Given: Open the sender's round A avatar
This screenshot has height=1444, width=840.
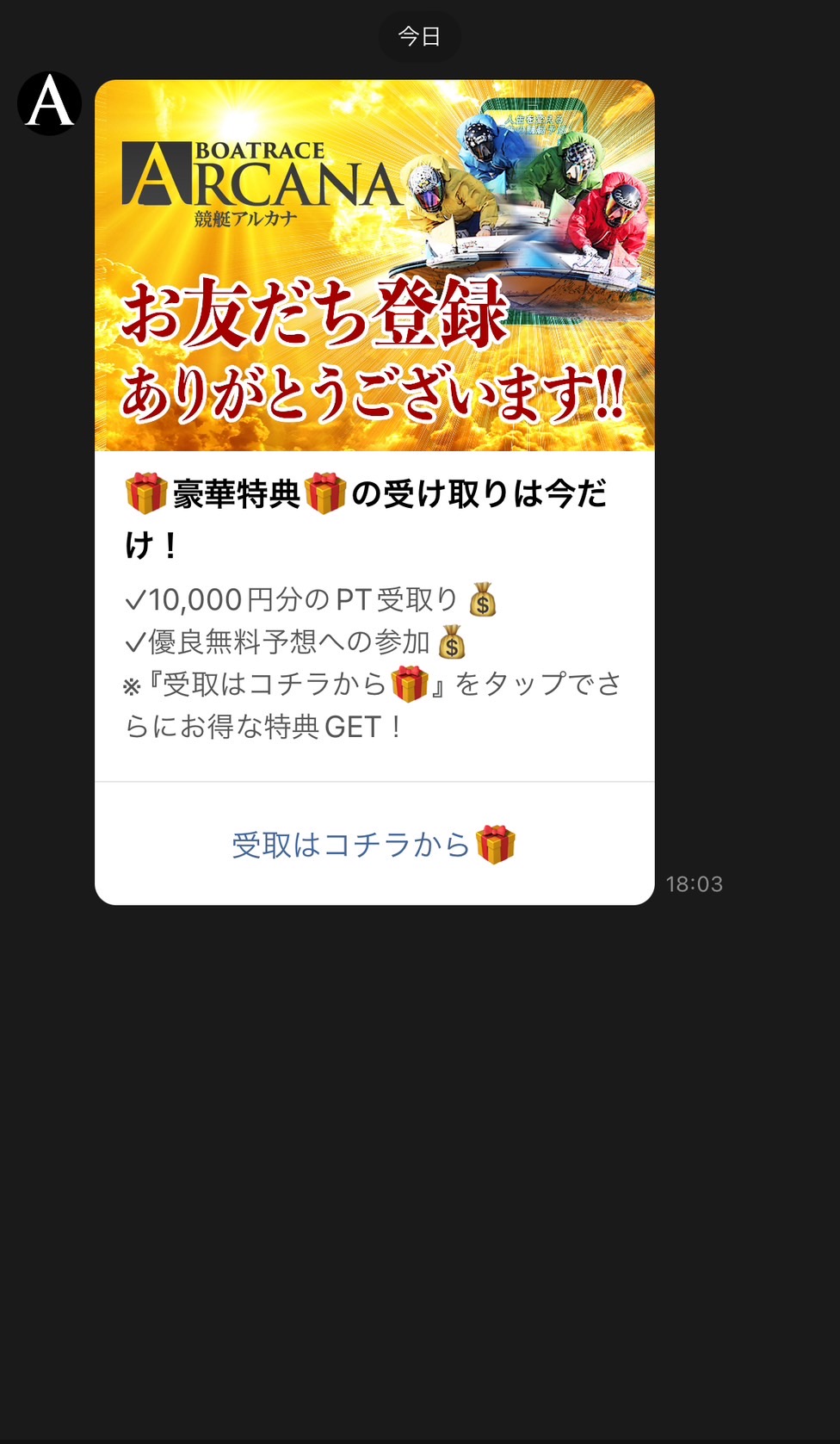Looking at the screenshot, I should (50, 103).
